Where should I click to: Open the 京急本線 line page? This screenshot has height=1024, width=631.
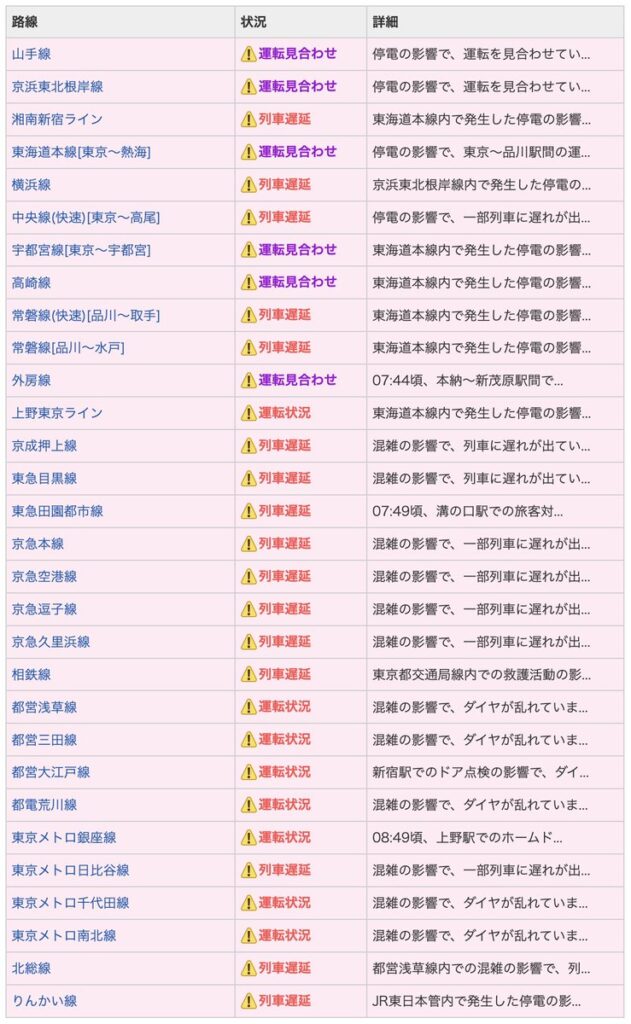pyautogui.click(x=38, y=544)
